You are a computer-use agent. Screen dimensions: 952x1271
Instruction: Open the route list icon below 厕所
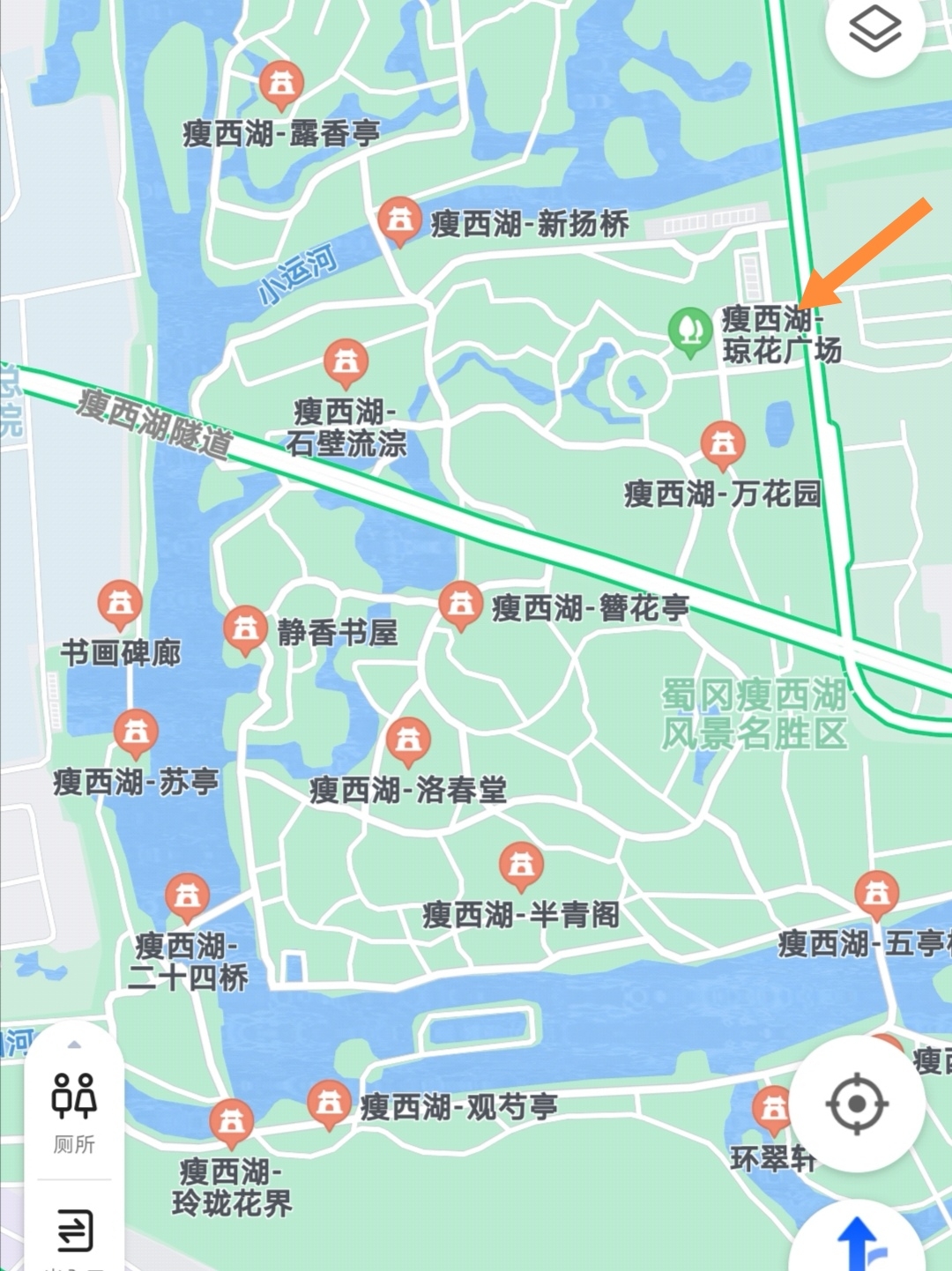[x=74, y=1230]
